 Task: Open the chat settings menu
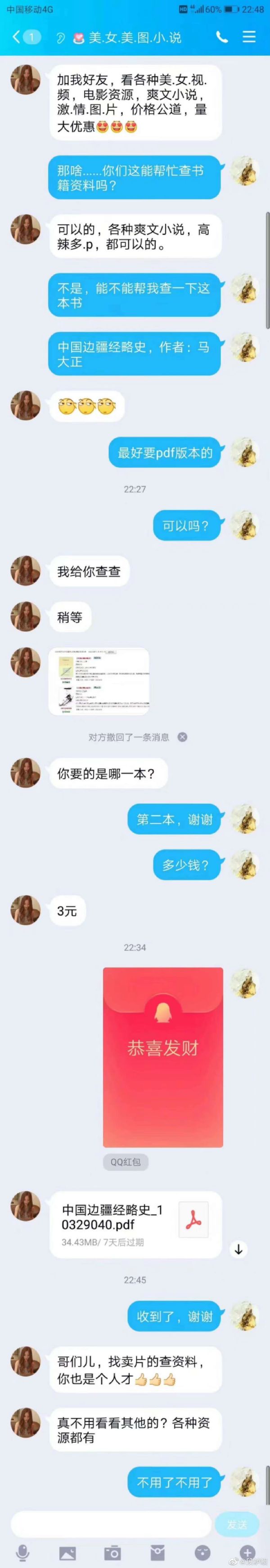point(249,37)
